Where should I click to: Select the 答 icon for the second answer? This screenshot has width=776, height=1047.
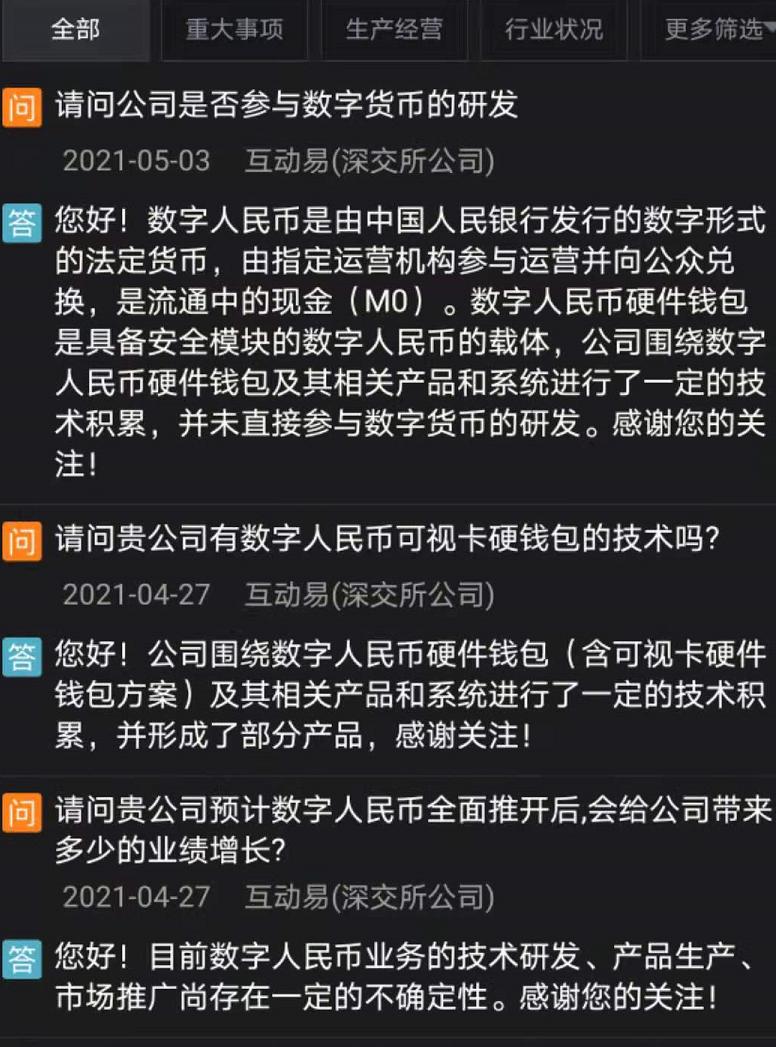coord(20,653)
